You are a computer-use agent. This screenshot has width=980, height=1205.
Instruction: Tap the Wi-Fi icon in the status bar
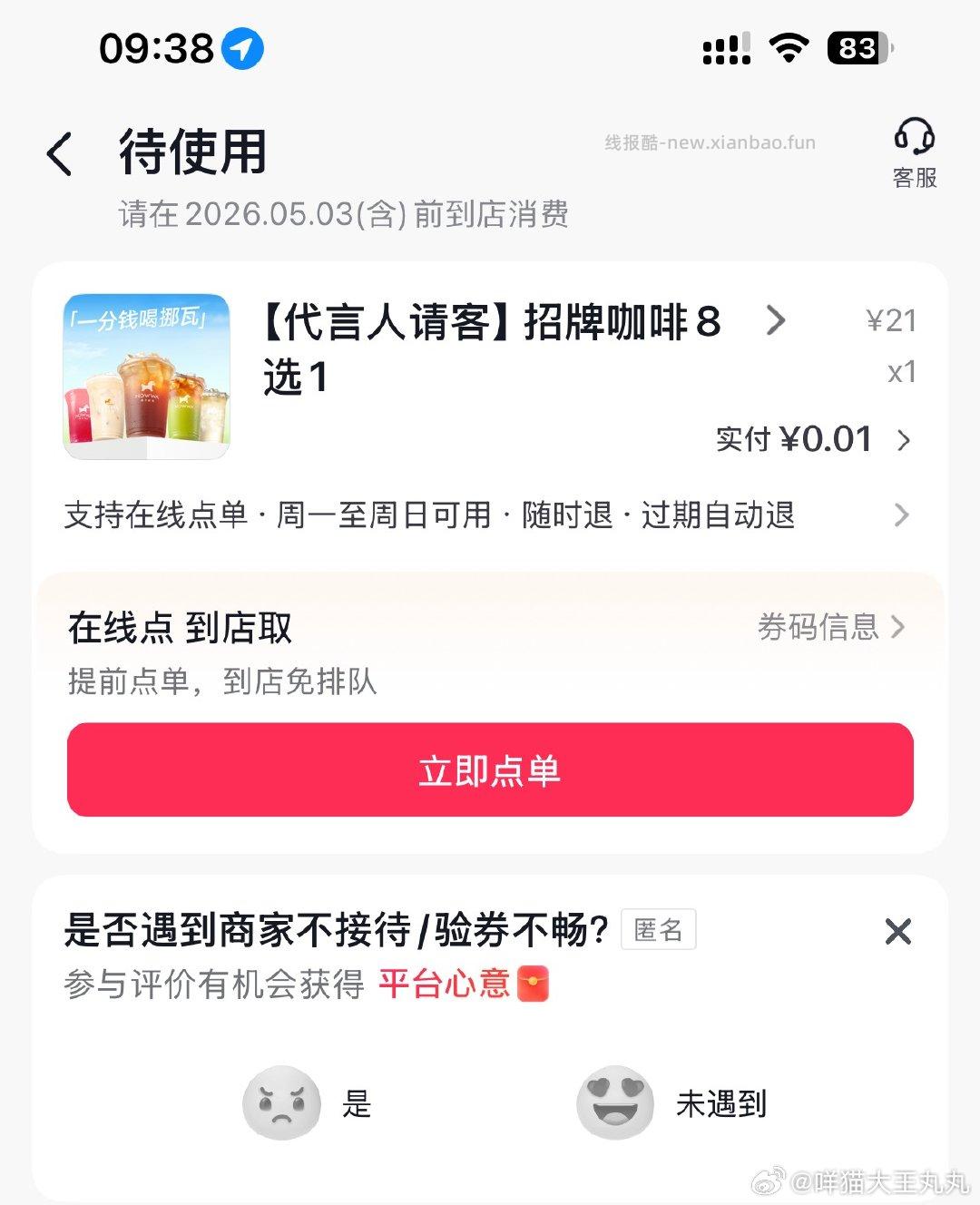coord(789,48)
